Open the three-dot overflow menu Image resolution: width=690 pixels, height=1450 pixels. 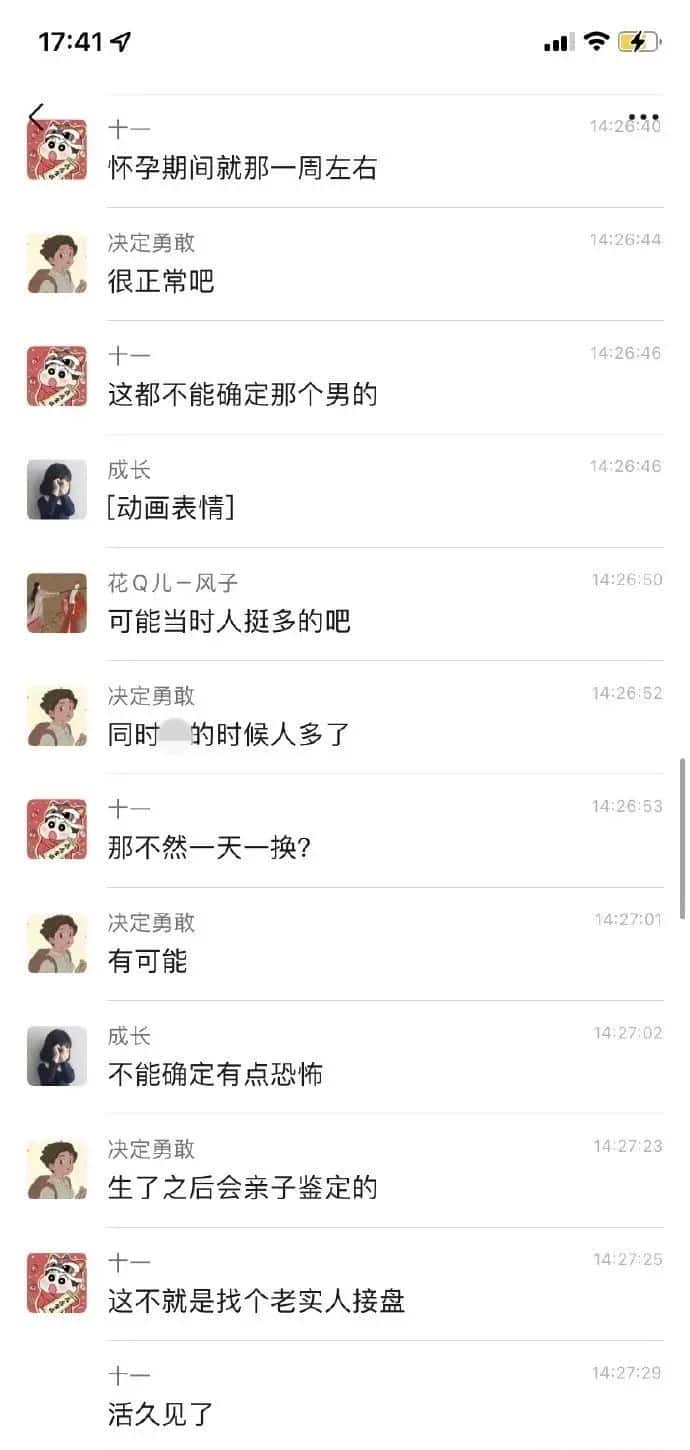click(x=643, y=117)
